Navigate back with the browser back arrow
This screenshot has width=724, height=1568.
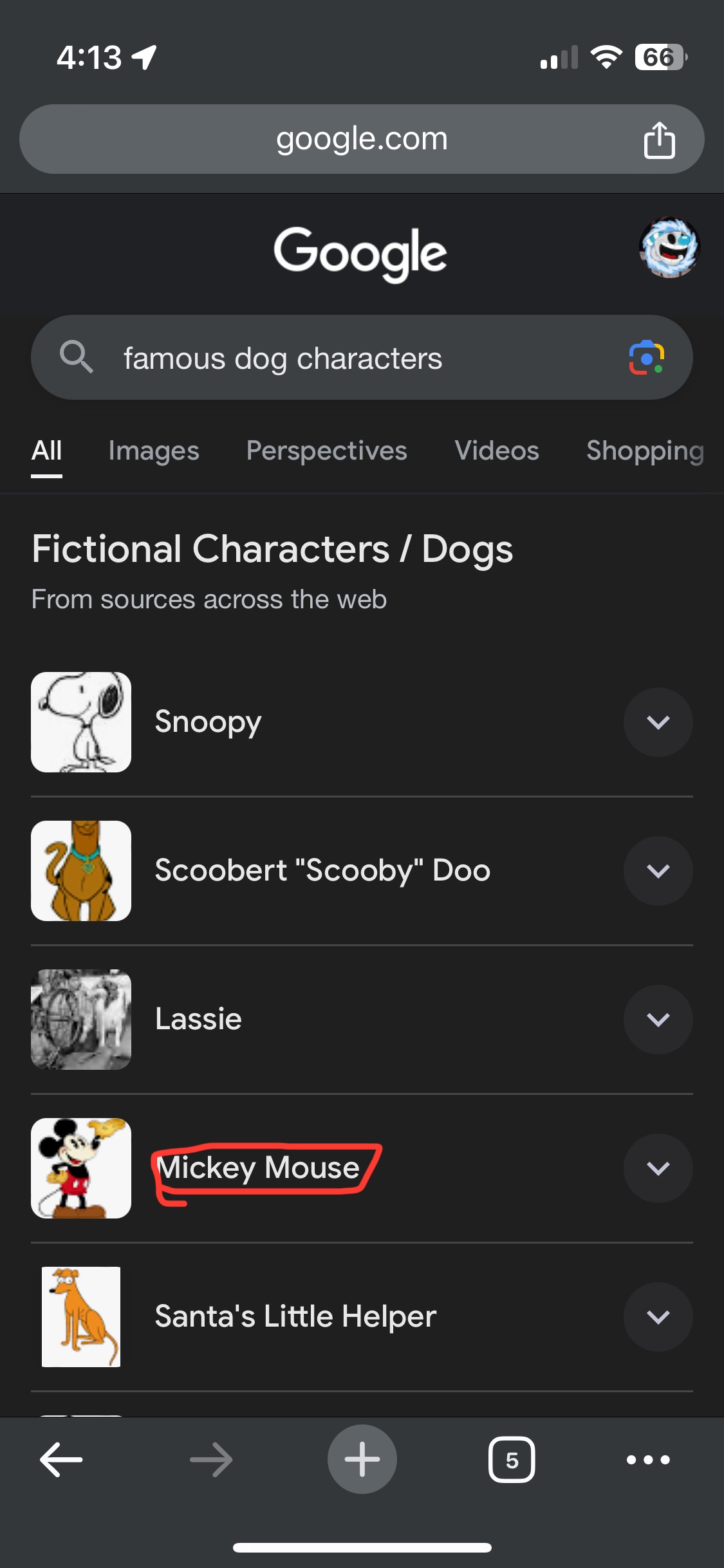pyautogui.click(x=62, y=1459)
